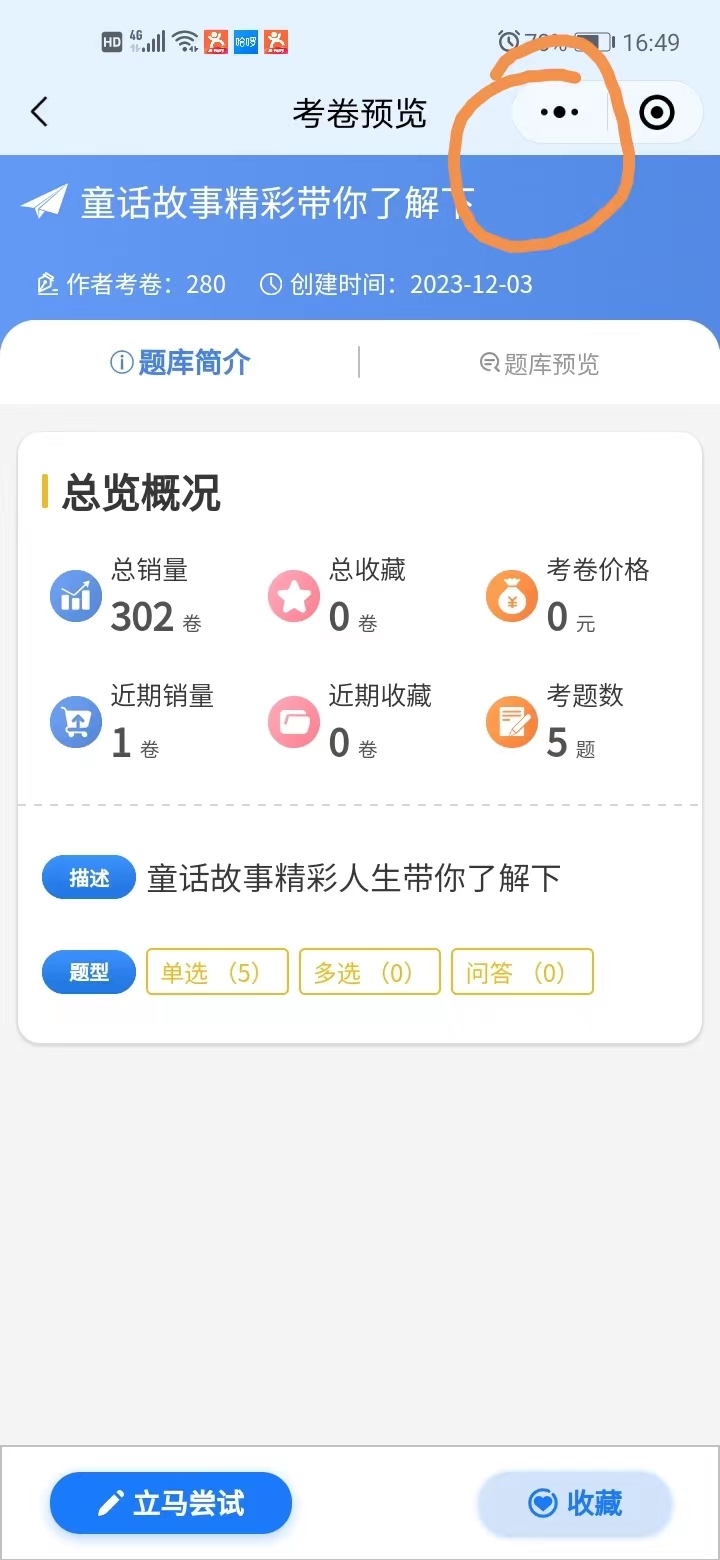Open the three-dot mini program menu

pos(559,113)
